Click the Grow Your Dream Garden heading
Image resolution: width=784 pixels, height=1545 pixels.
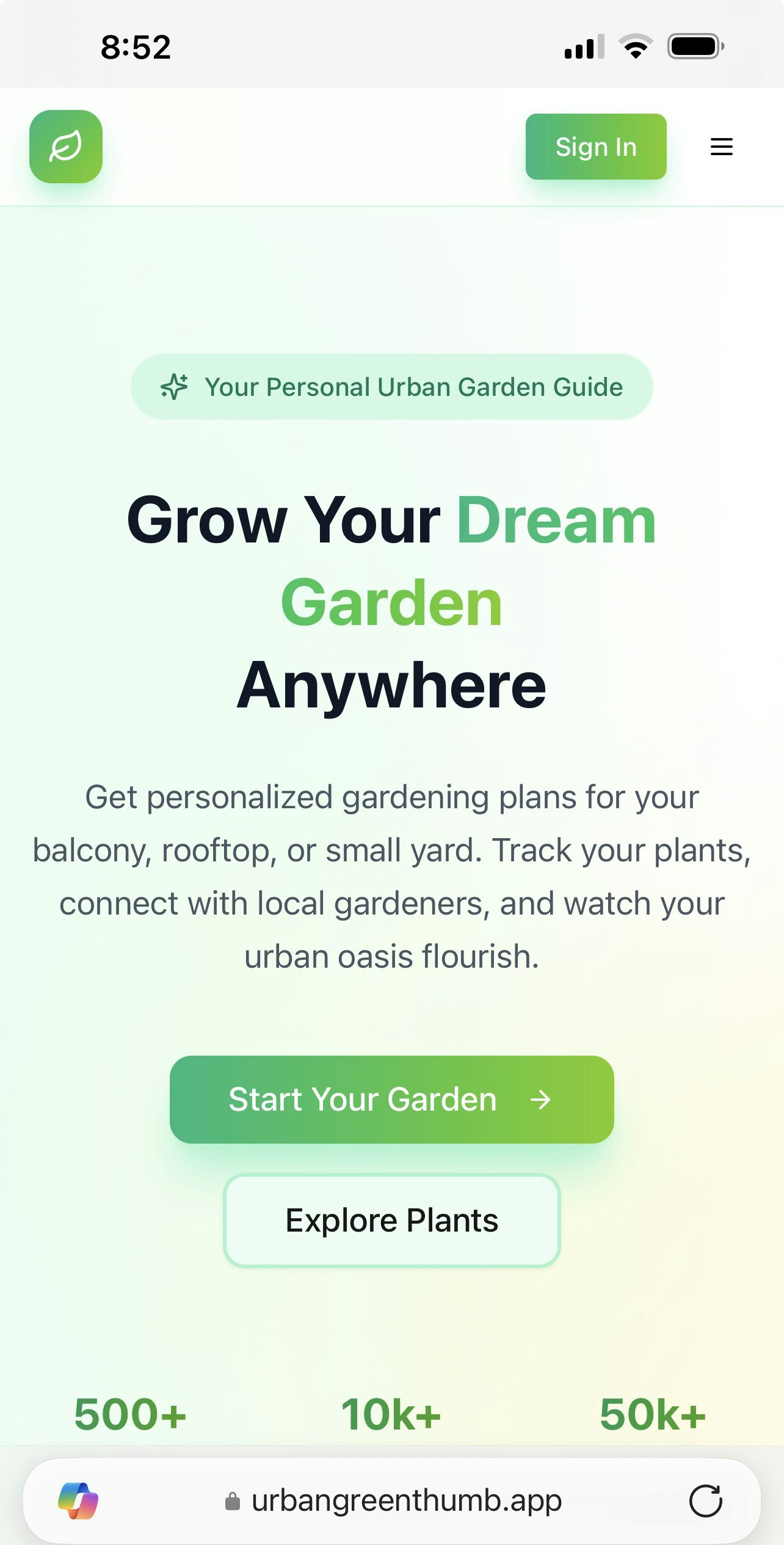point(392,602)
